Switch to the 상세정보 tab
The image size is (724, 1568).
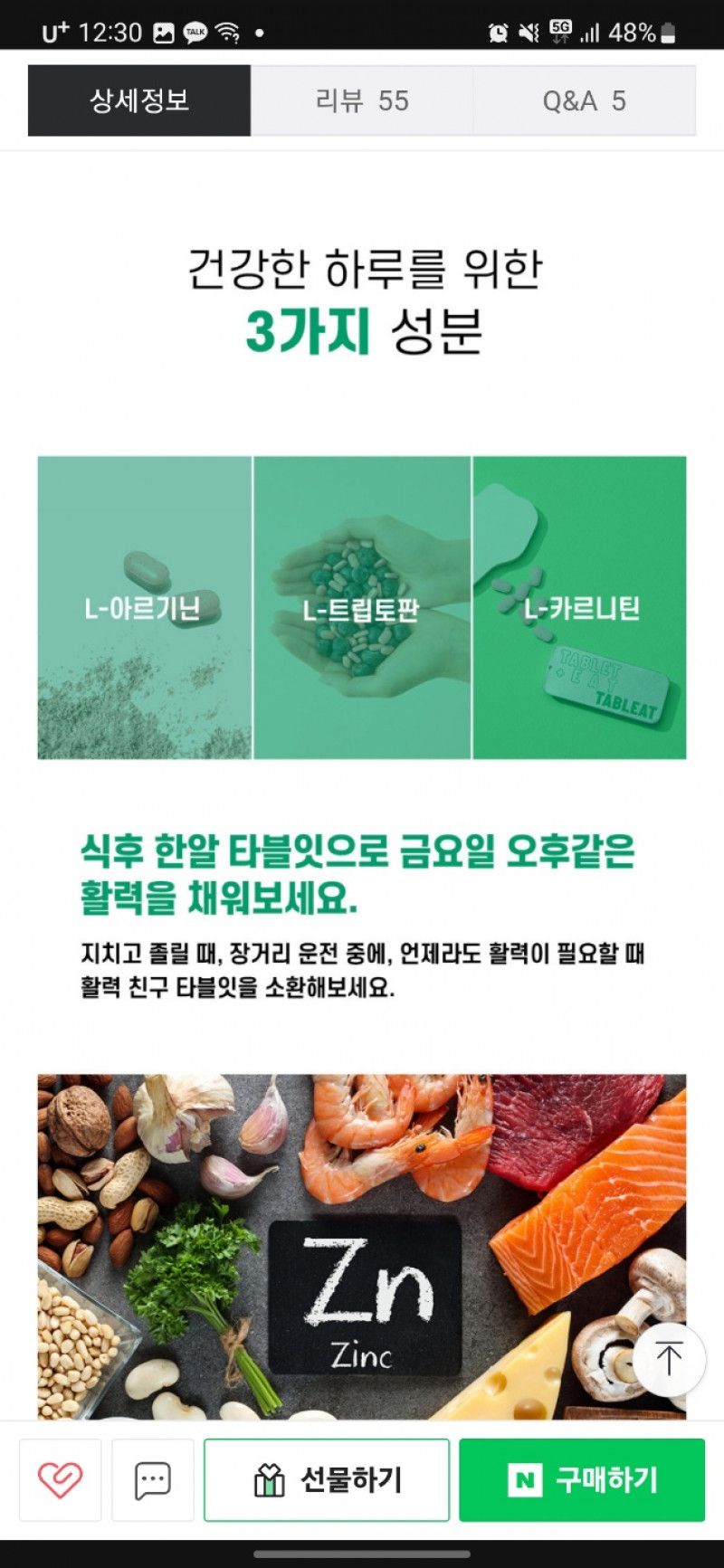click(x=139, y=100)
